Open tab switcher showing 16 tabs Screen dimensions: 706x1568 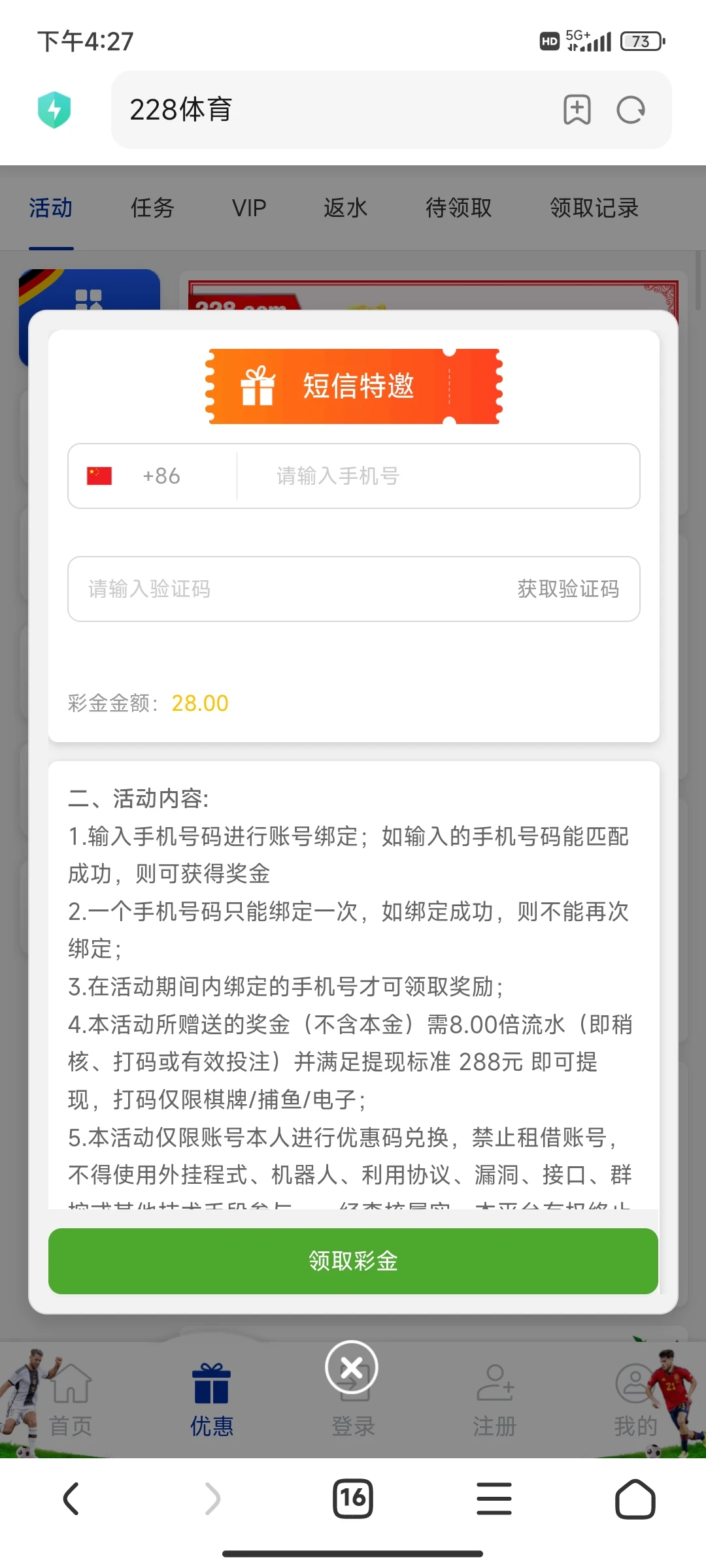(353, 1498)
